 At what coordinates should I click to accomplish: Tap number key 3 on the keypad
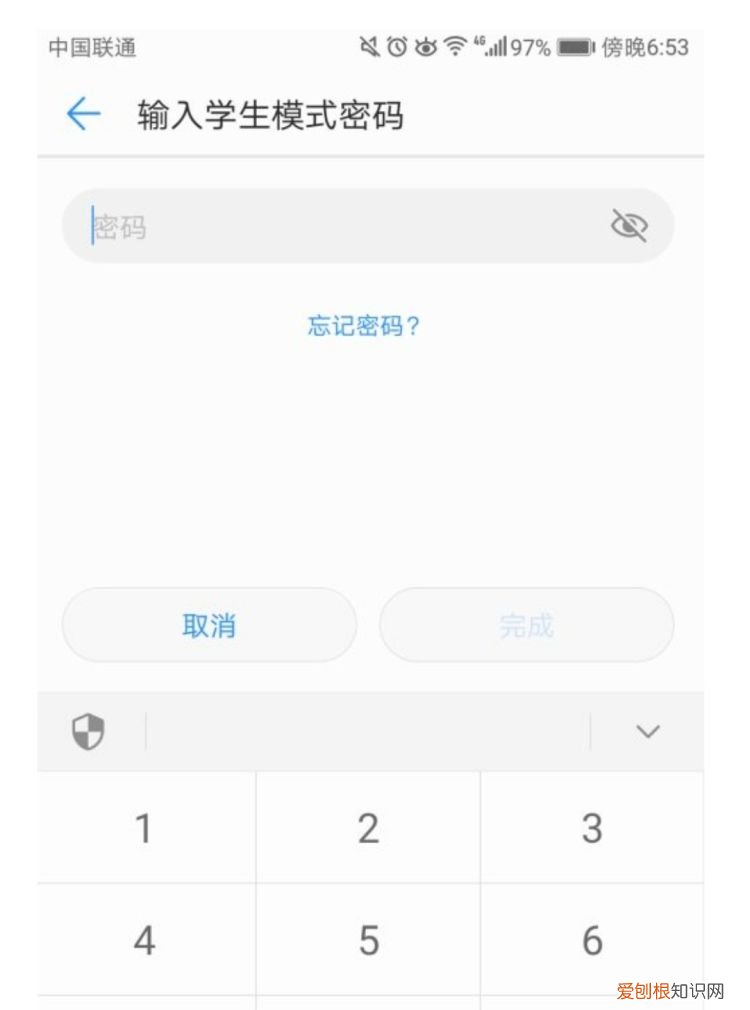pyautogui.click(x=592, y=829)
